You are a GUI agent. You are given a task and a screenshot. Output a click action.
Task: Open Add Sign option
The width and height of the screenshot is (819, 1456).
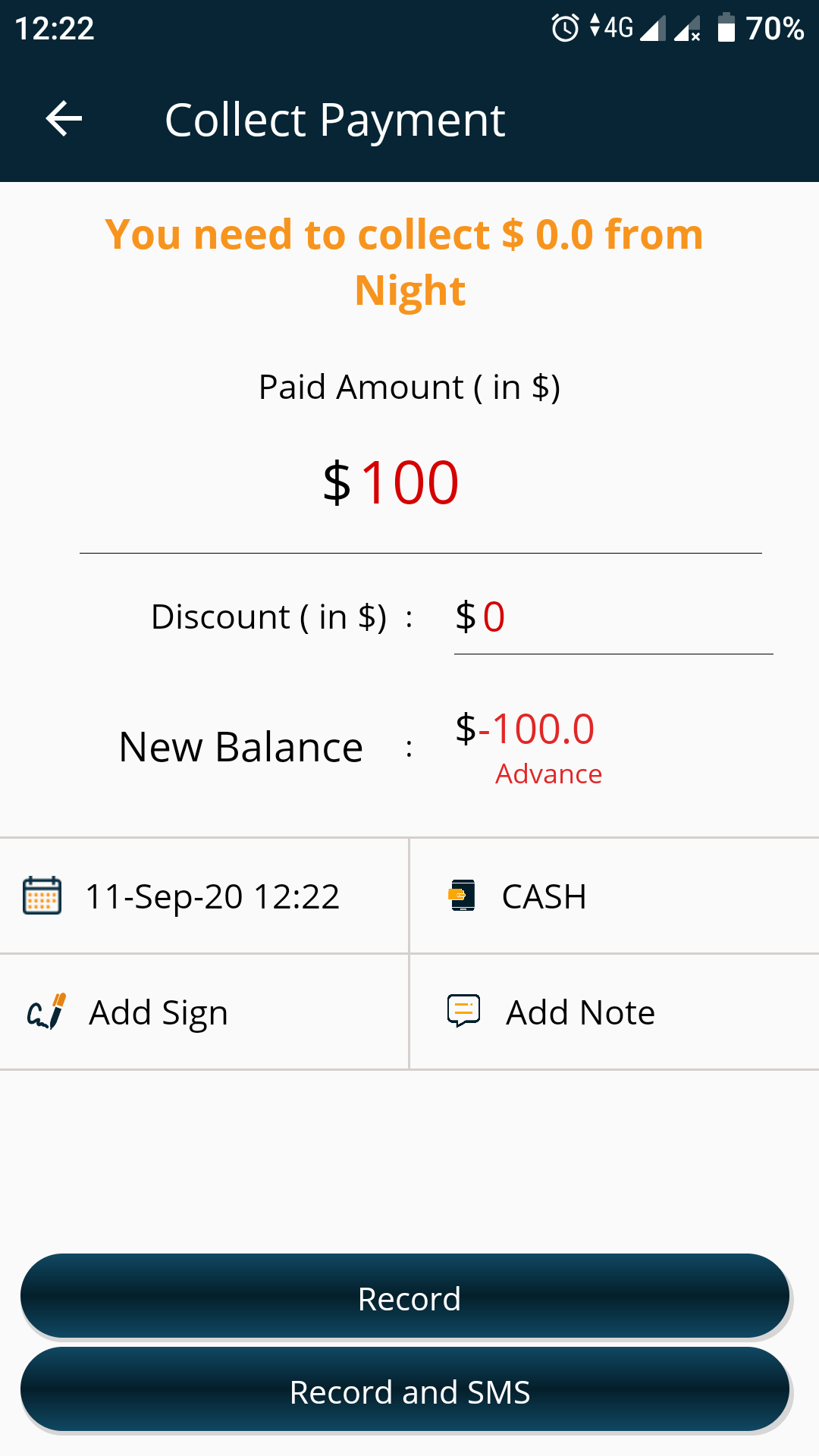pos(203,1012)
